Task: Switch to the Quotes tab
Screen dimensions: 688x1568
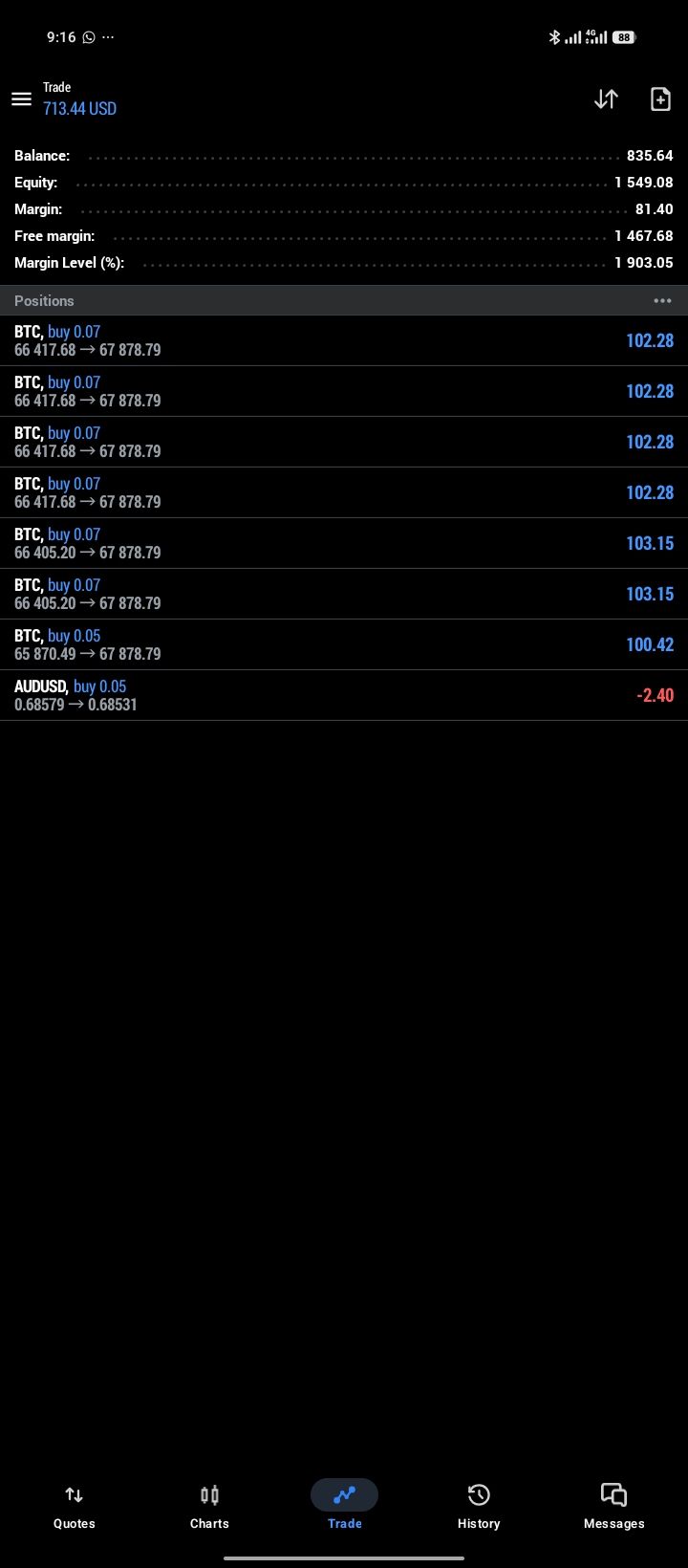Action: 74,1506
